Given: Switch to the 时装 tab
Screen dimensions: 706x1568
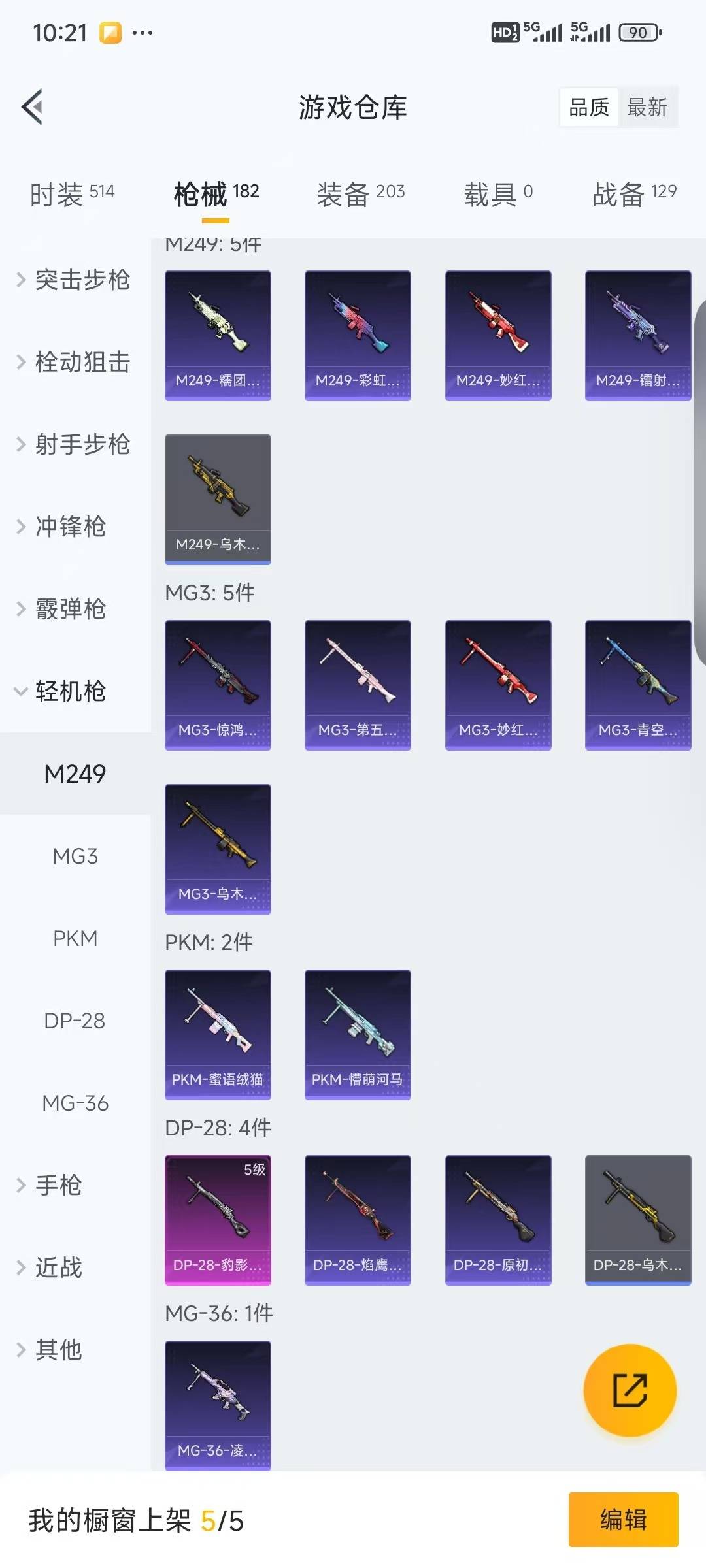Looking at the screenshot, I should click(72, 193).
